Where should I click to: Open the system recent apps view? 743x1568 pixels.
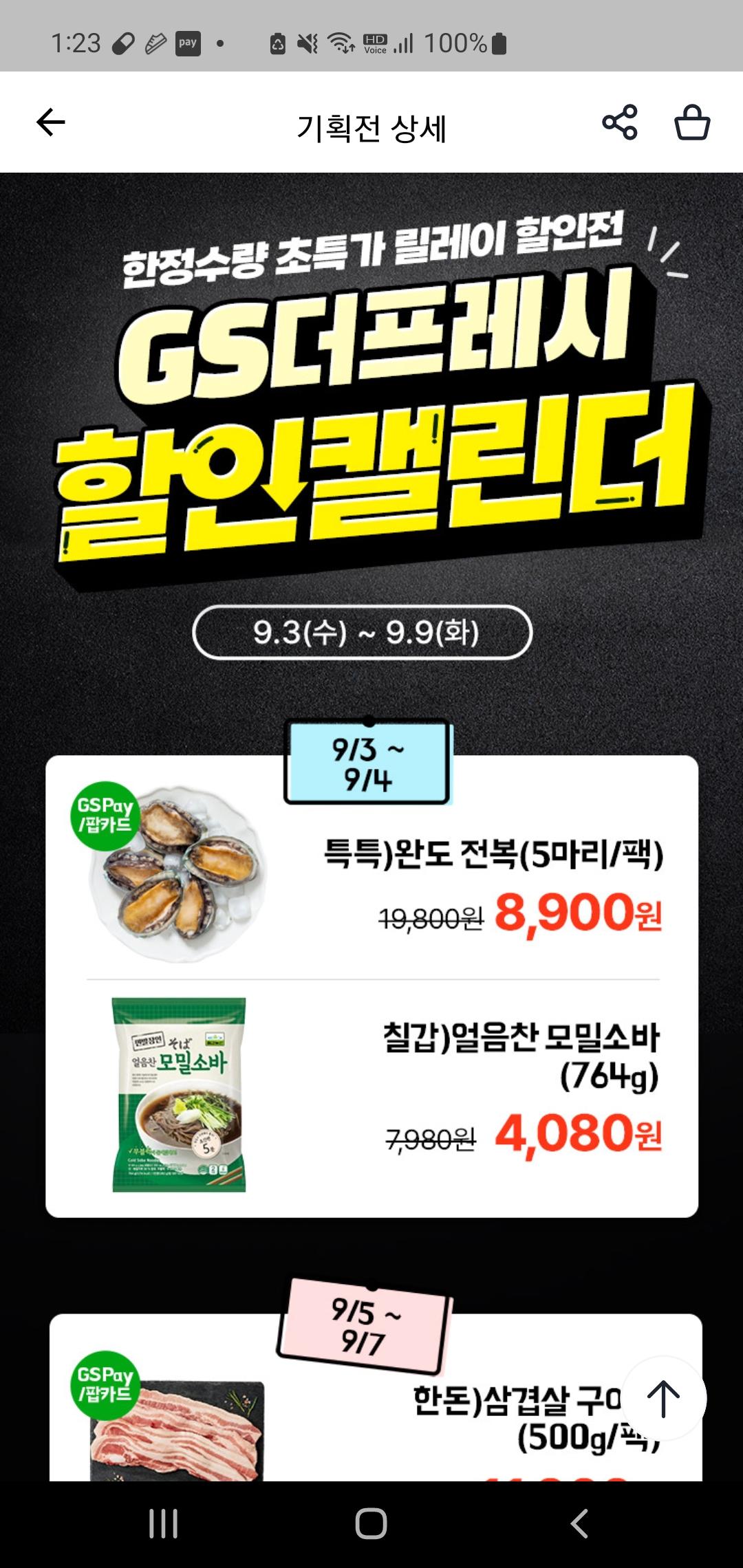pos(164,1523)
